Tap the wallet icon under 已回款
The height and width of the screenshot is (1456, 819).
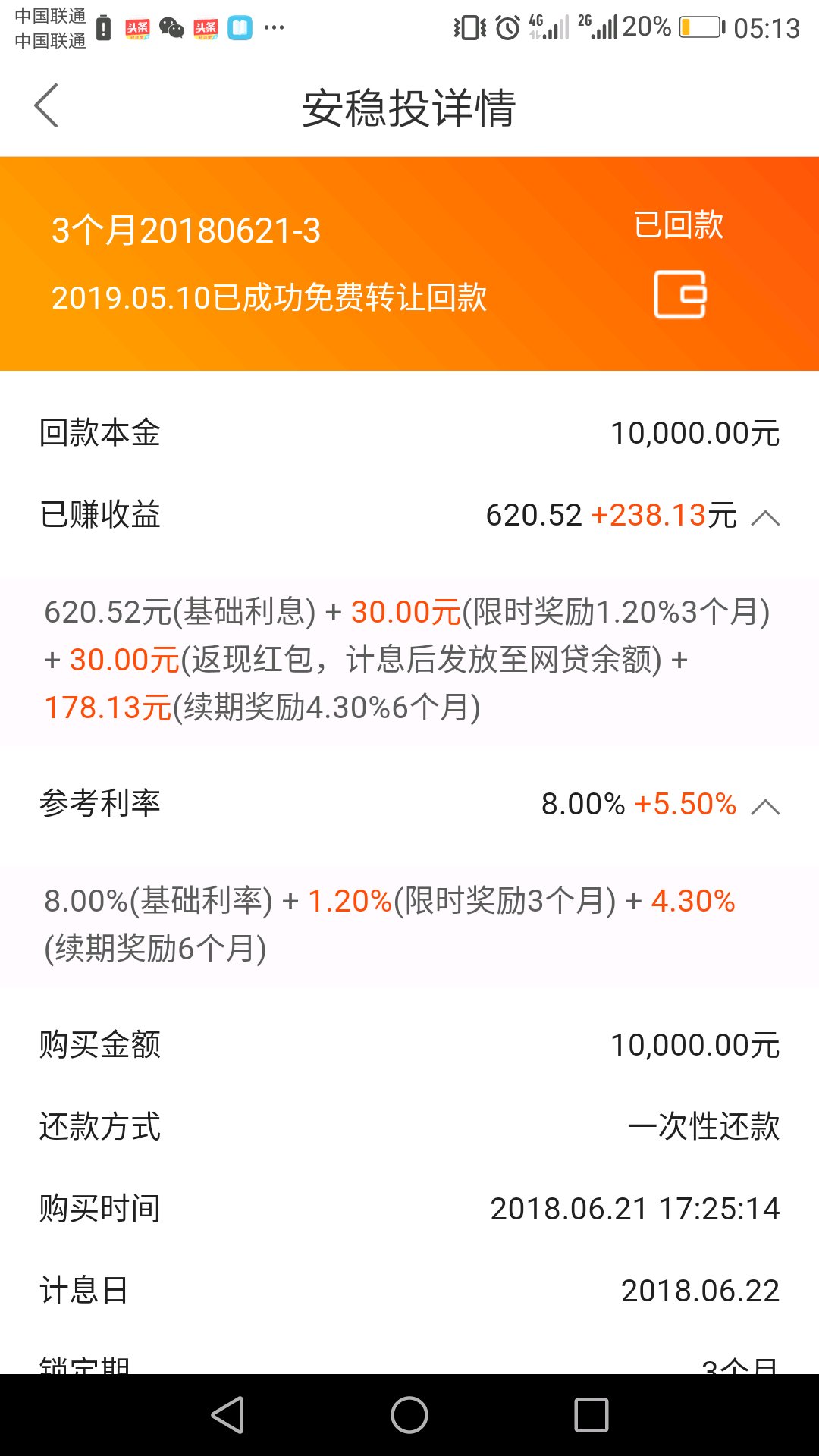click(679, 294)
